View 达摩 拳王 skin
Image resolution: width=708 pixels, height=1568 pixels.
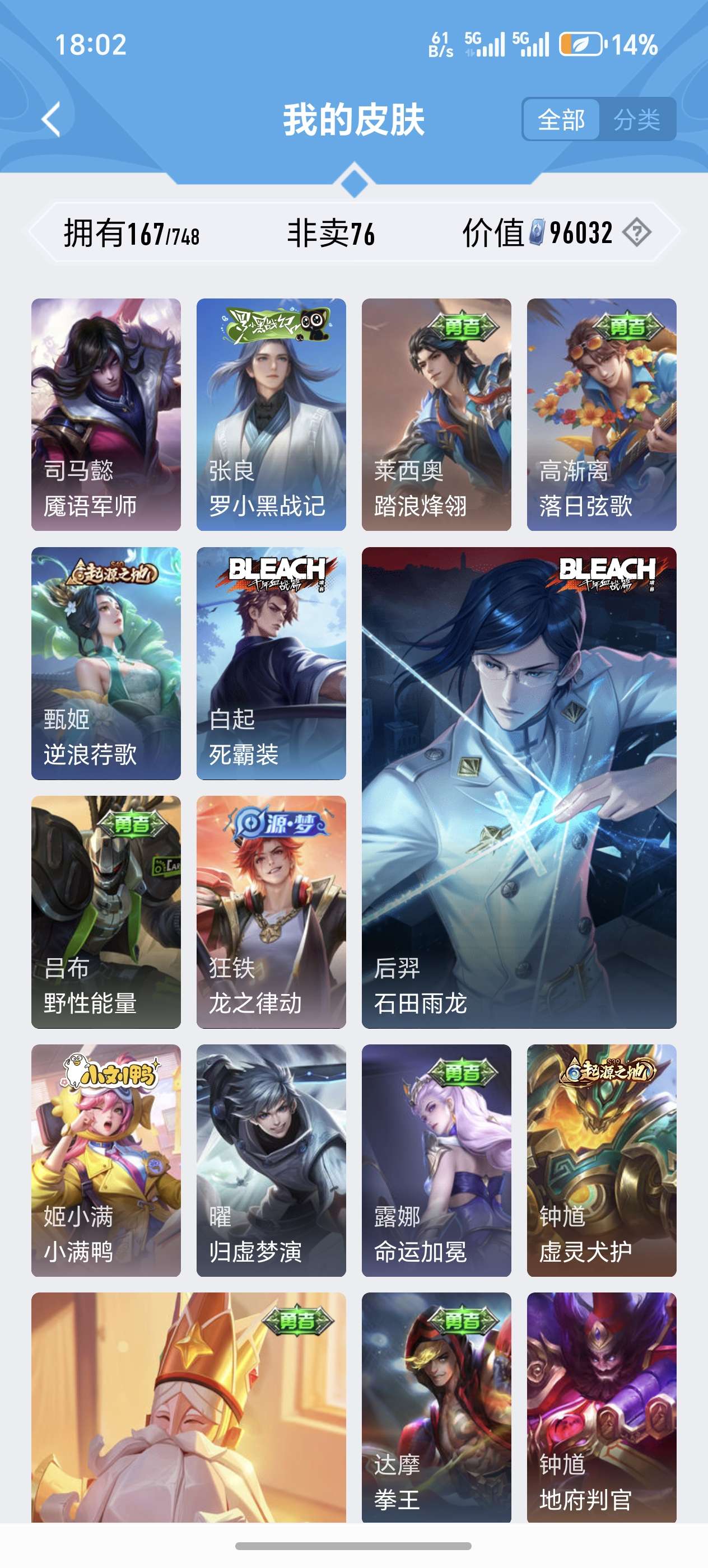[x=436, y=1407]
